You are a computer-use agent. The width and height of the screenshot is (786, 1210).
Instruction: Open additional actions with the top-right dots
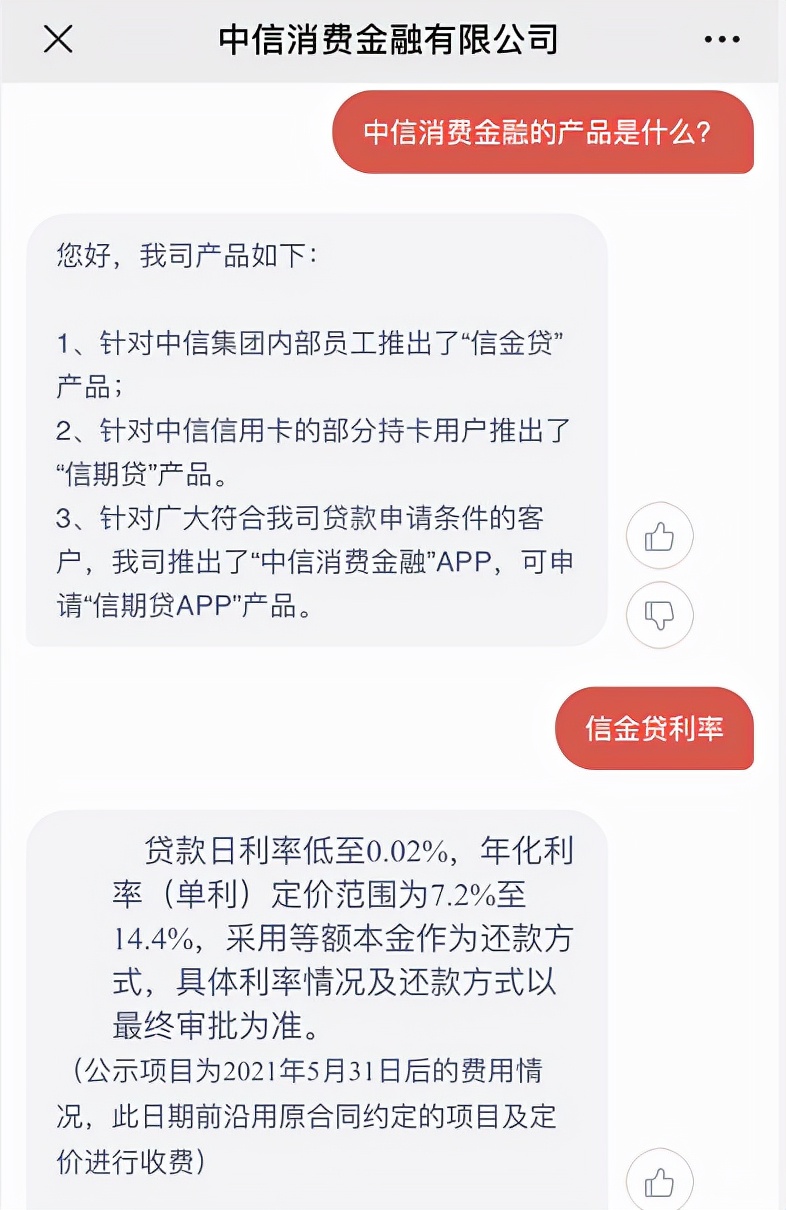pyautogui.click(x=722, y=38)
